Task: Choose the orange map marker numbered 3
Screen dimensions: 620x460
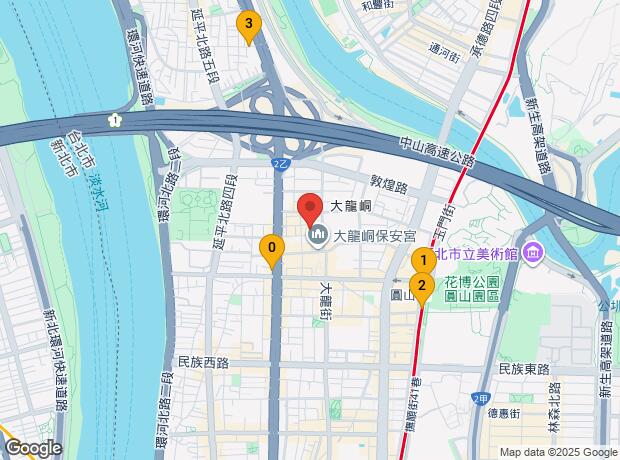Action: click(247, 25)
